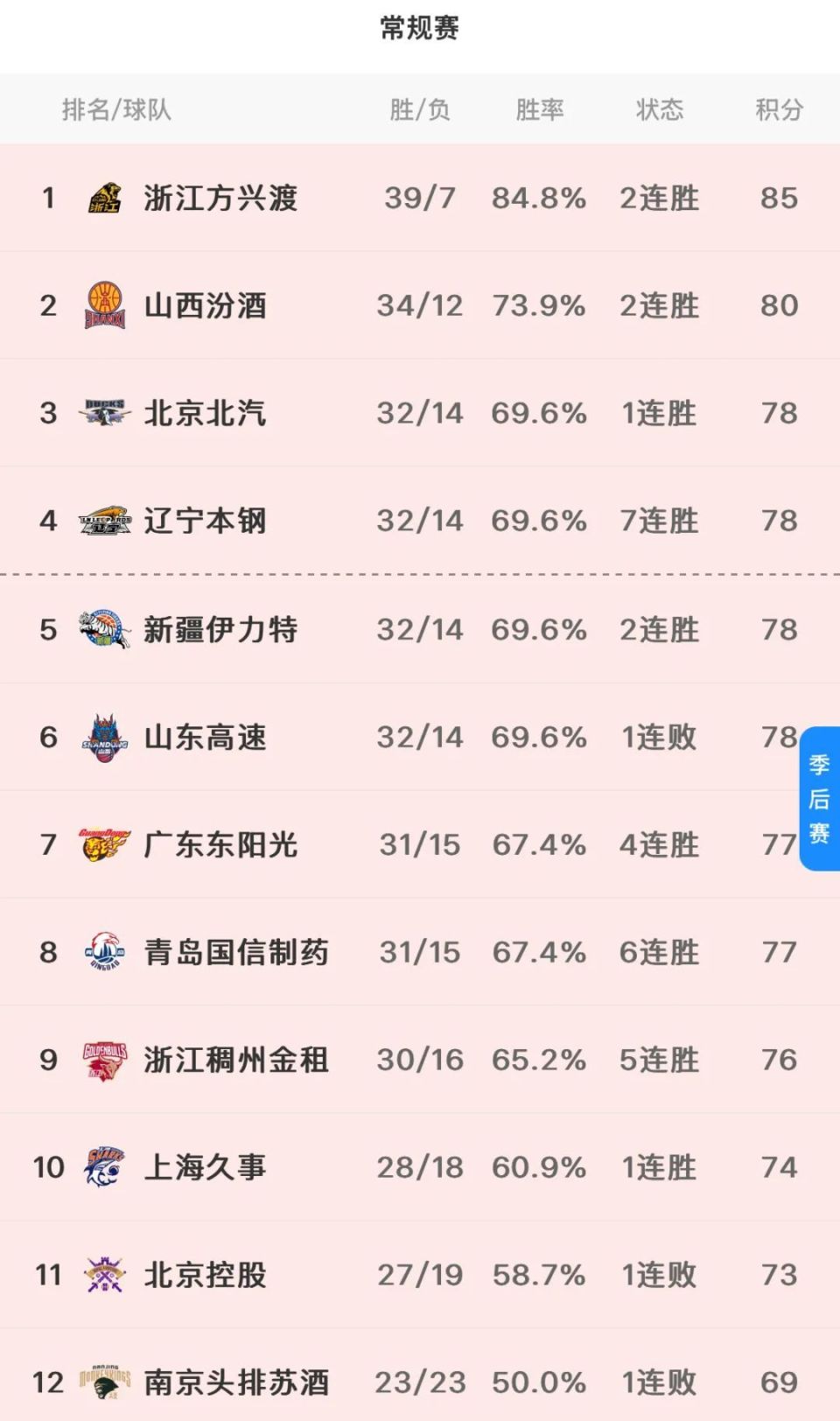Sort by the 胜率 win rate column

(x=541, y=108)
